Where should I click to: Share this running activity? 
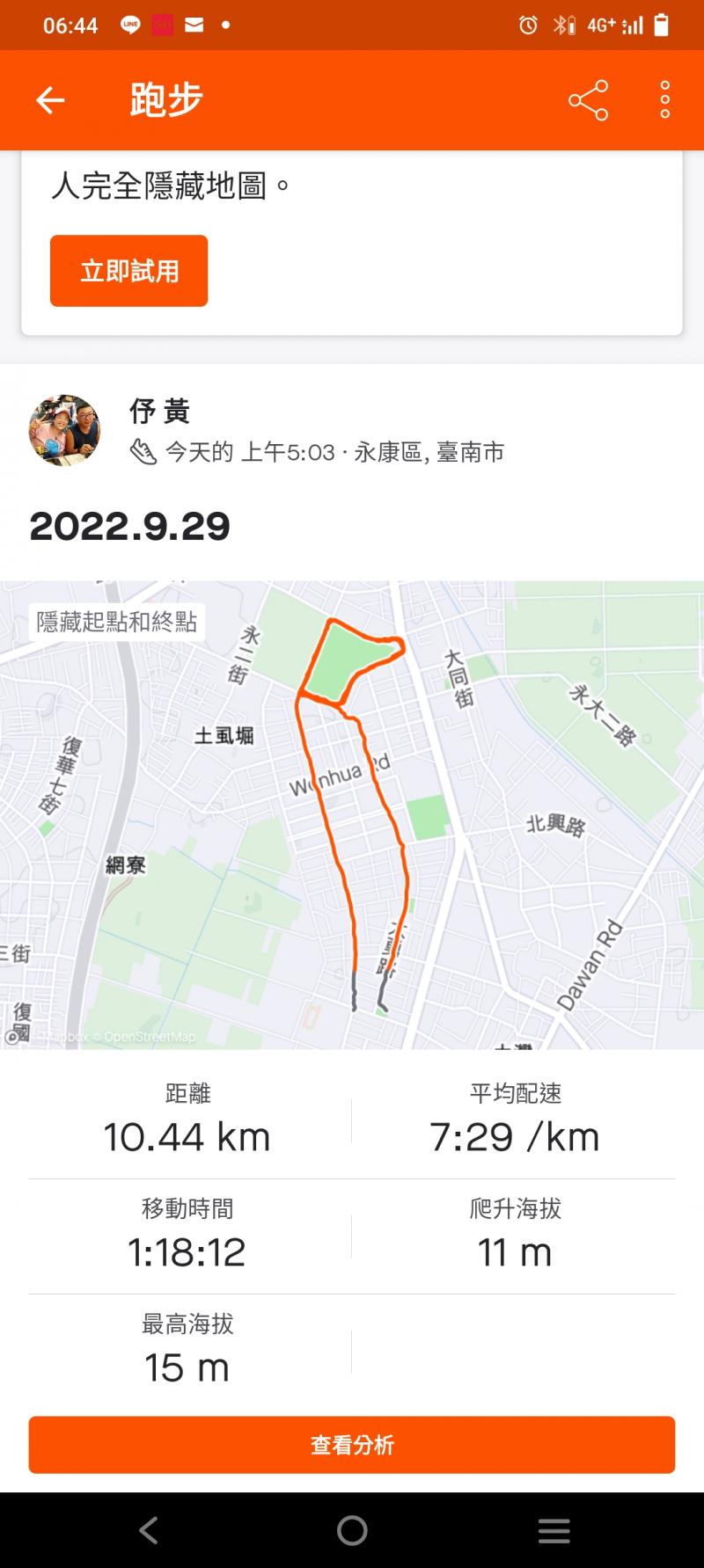pos(588,100)
